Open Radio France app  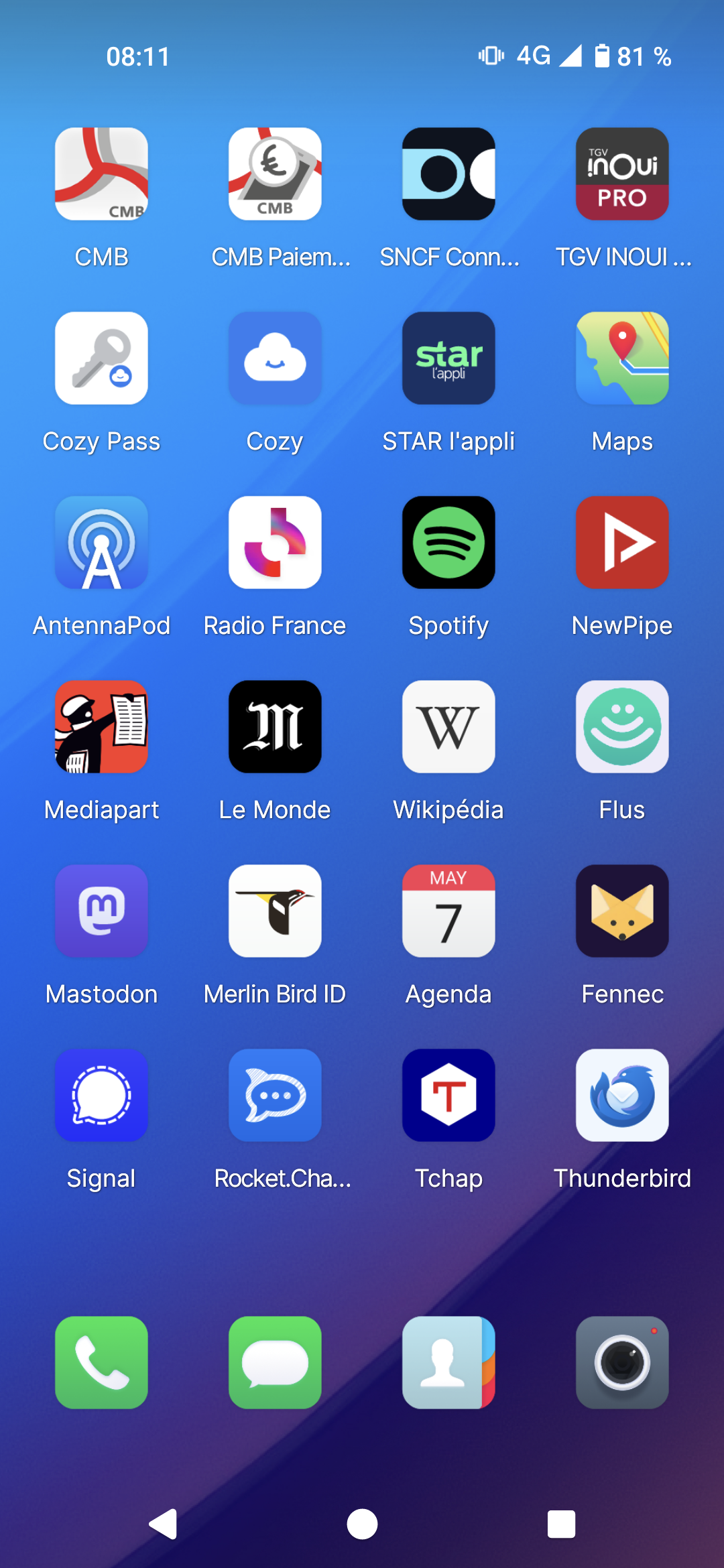click(x=275, y=542)
